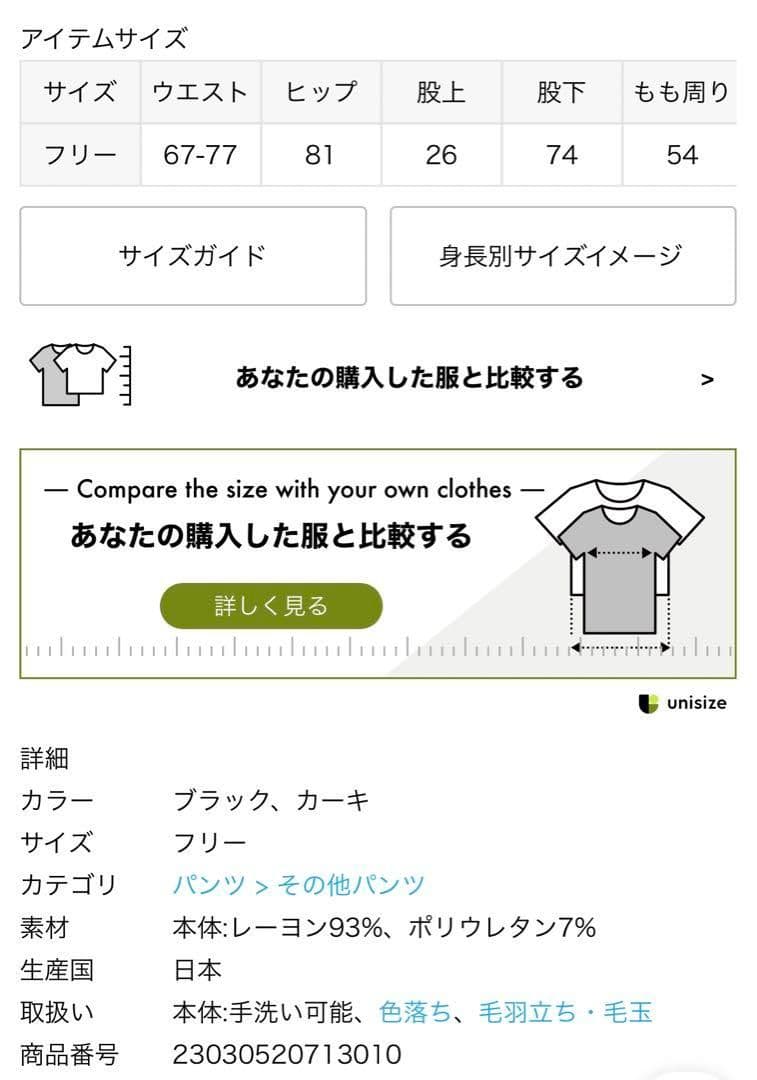Open the あなたの購入した服と比較する row
This screenshot has width=757, height=1080.
point(408,378)
